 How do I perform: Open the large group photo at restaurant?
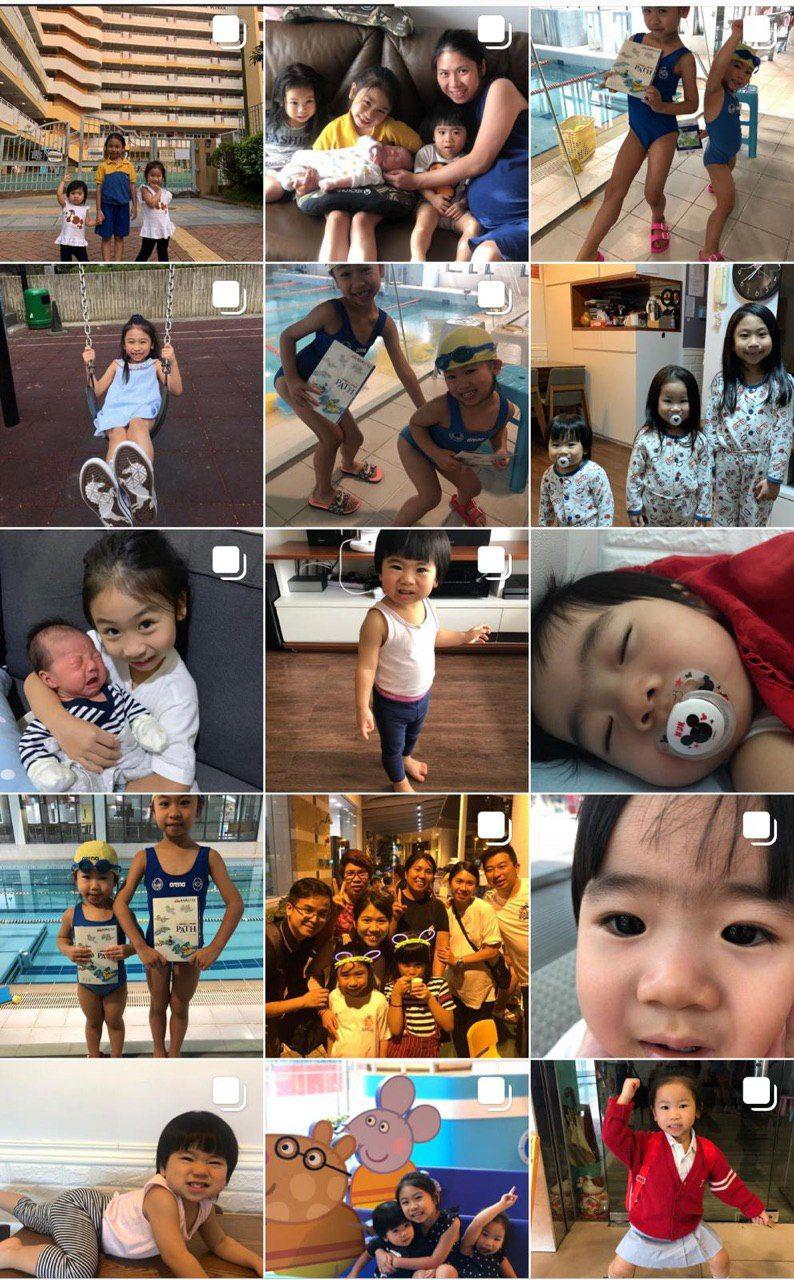tap(396, 925)
